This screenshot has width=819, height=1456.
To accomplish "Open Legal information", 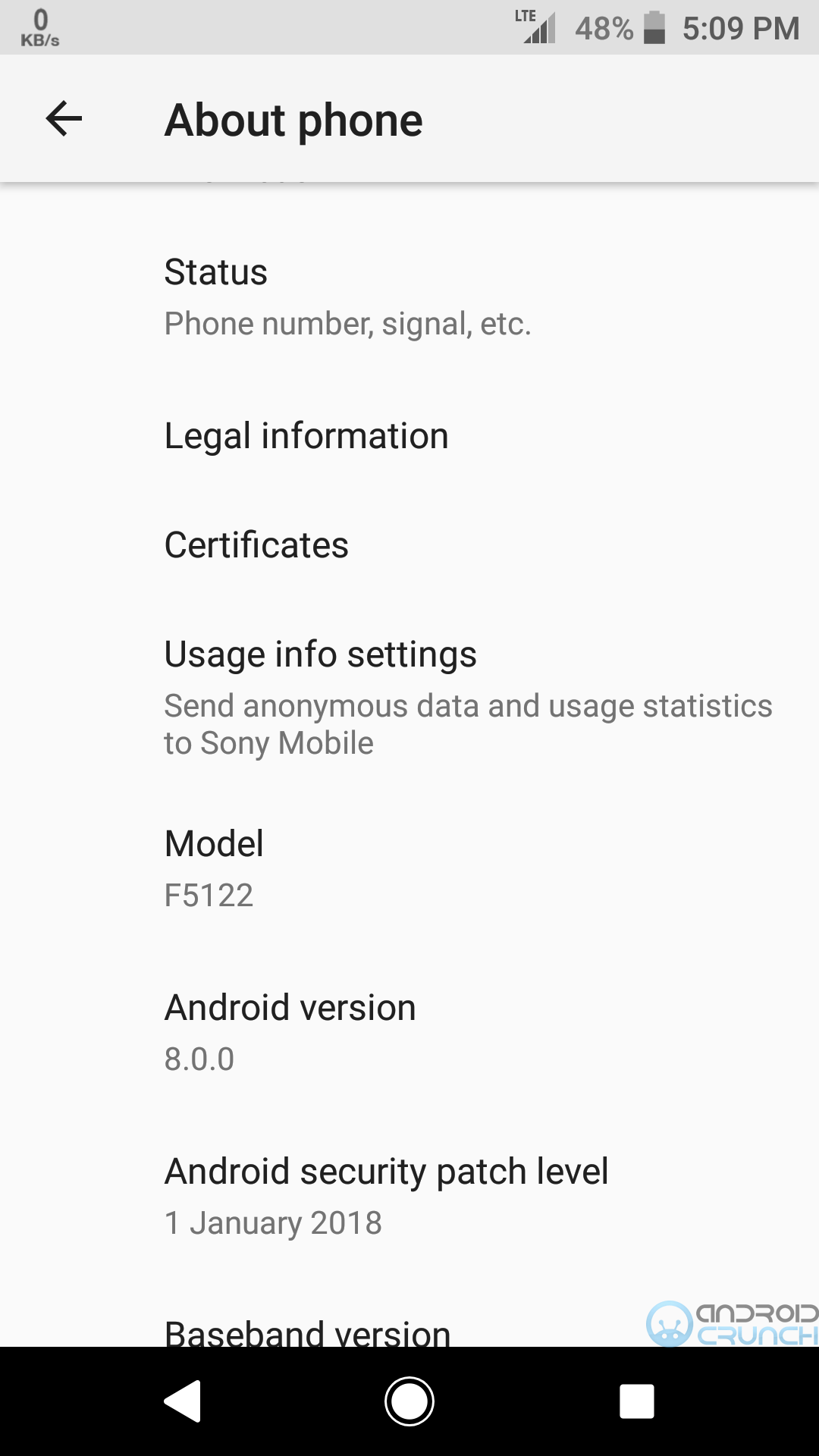I will (x=409, y=436).
